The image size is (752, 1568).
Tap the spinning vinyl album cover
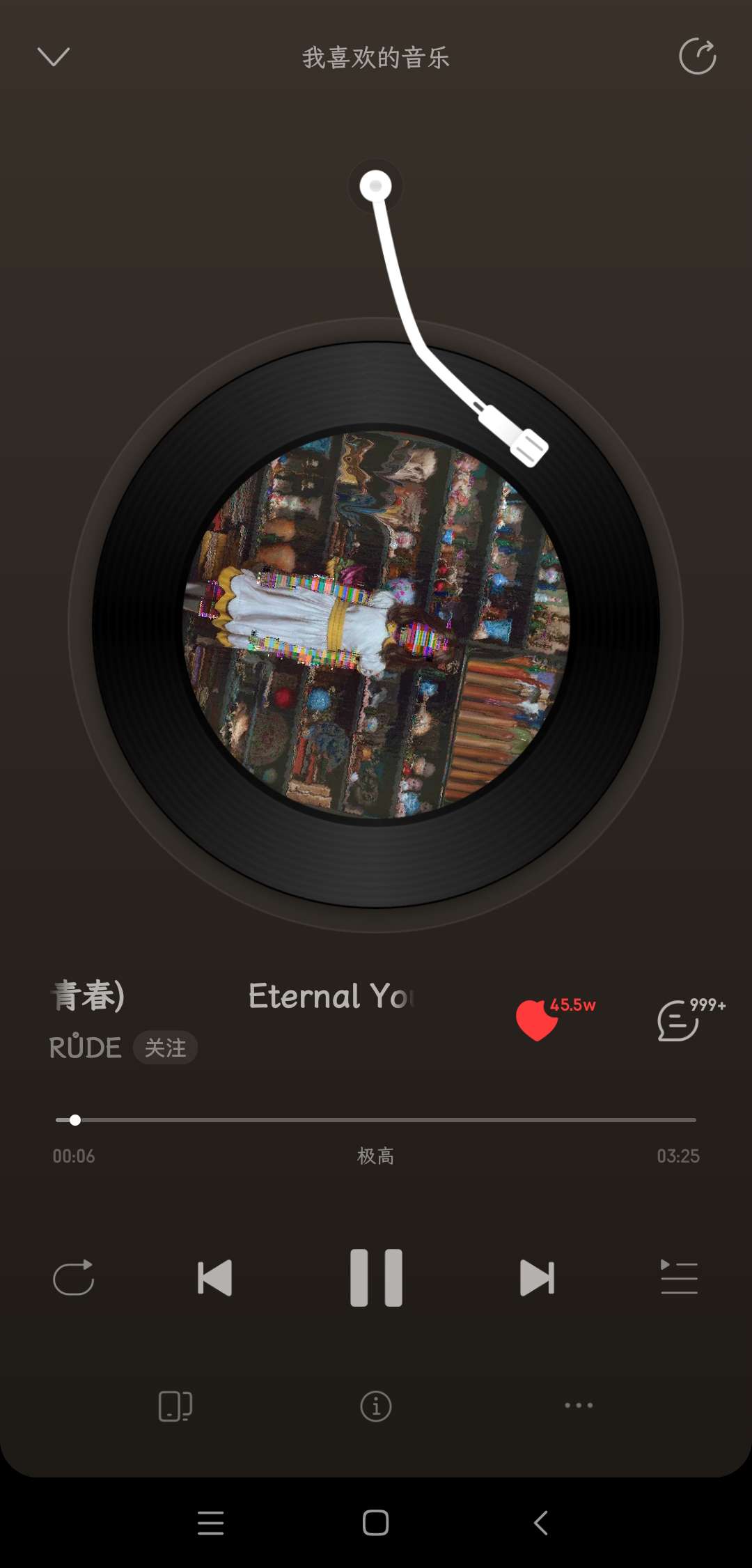click(x=376, y=624)
